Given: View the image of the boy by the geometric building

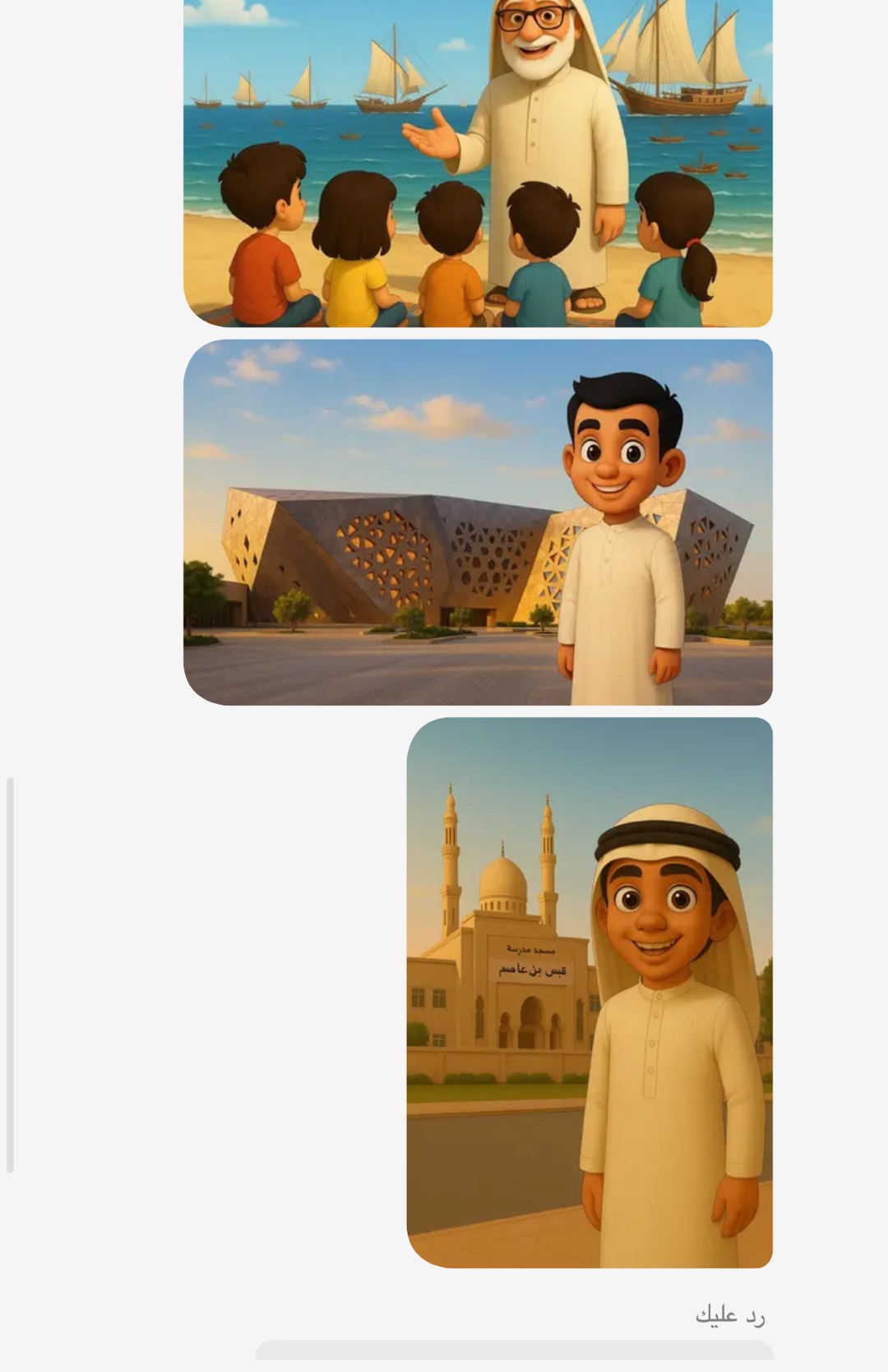Looking at the screenshot, I should [478, 522].
